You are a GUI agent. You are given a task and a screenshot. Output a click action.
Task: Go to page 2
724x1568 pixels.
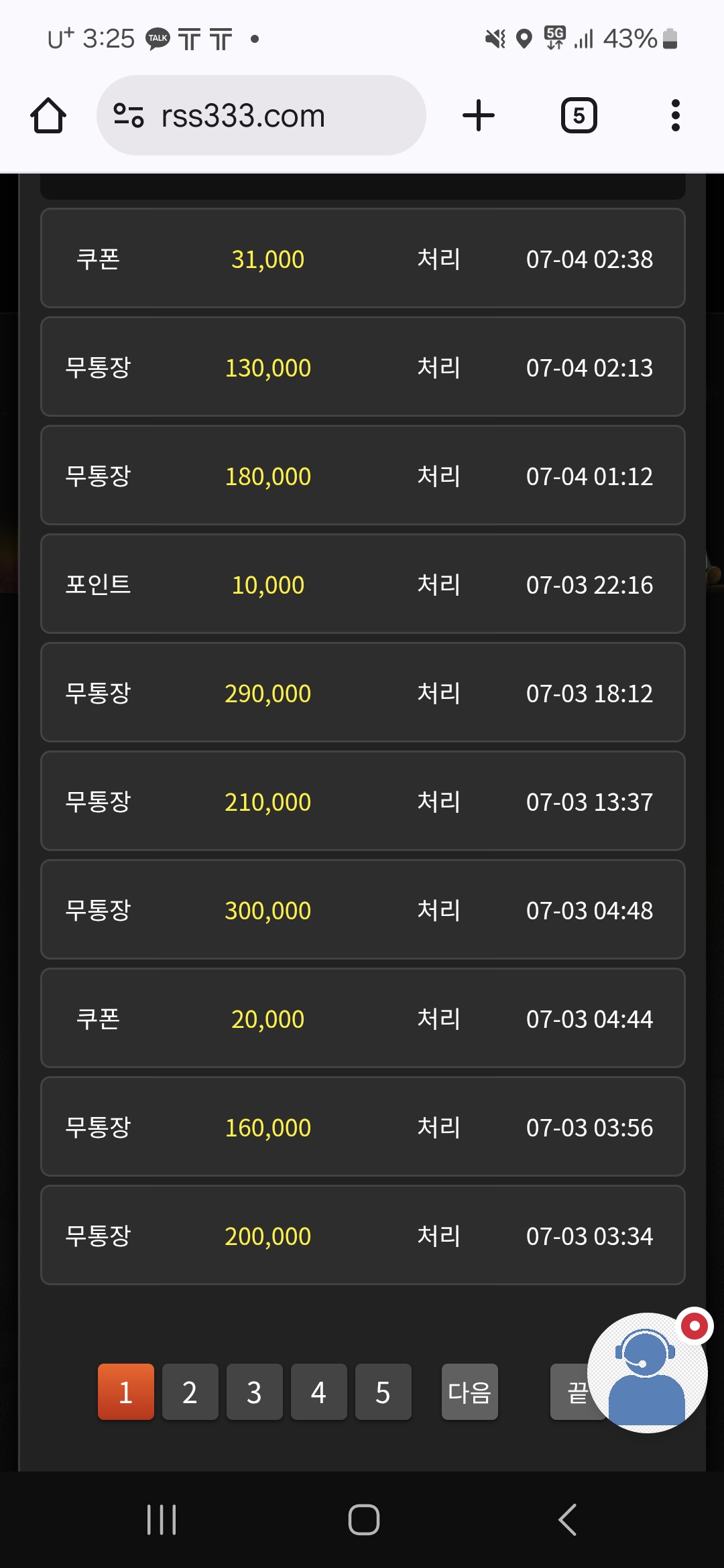[x=190, y=1392]
